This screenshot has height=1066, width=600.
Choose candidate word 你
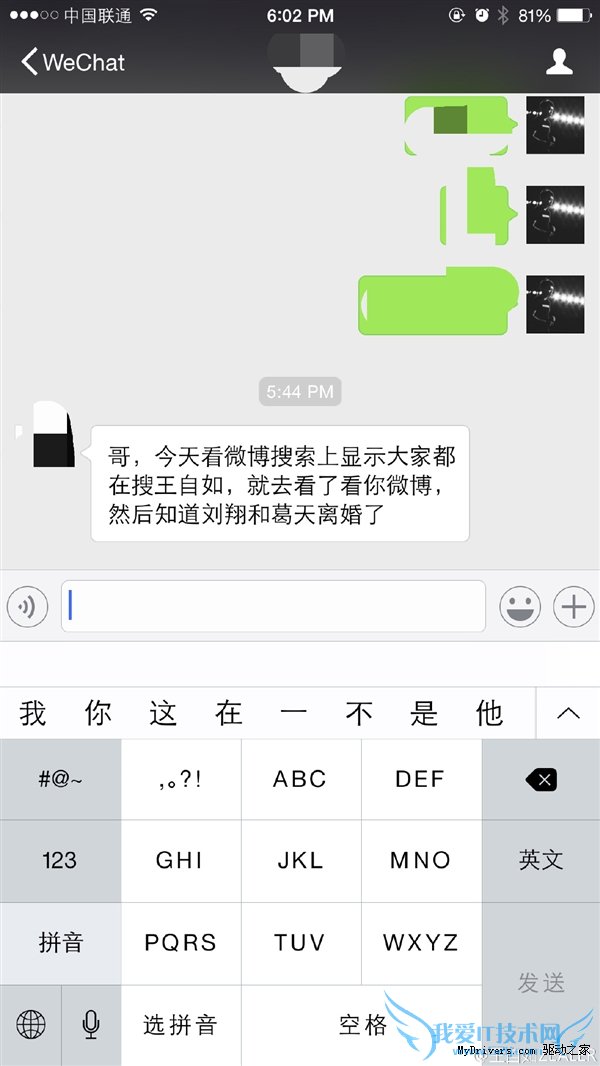click(98, 713)
